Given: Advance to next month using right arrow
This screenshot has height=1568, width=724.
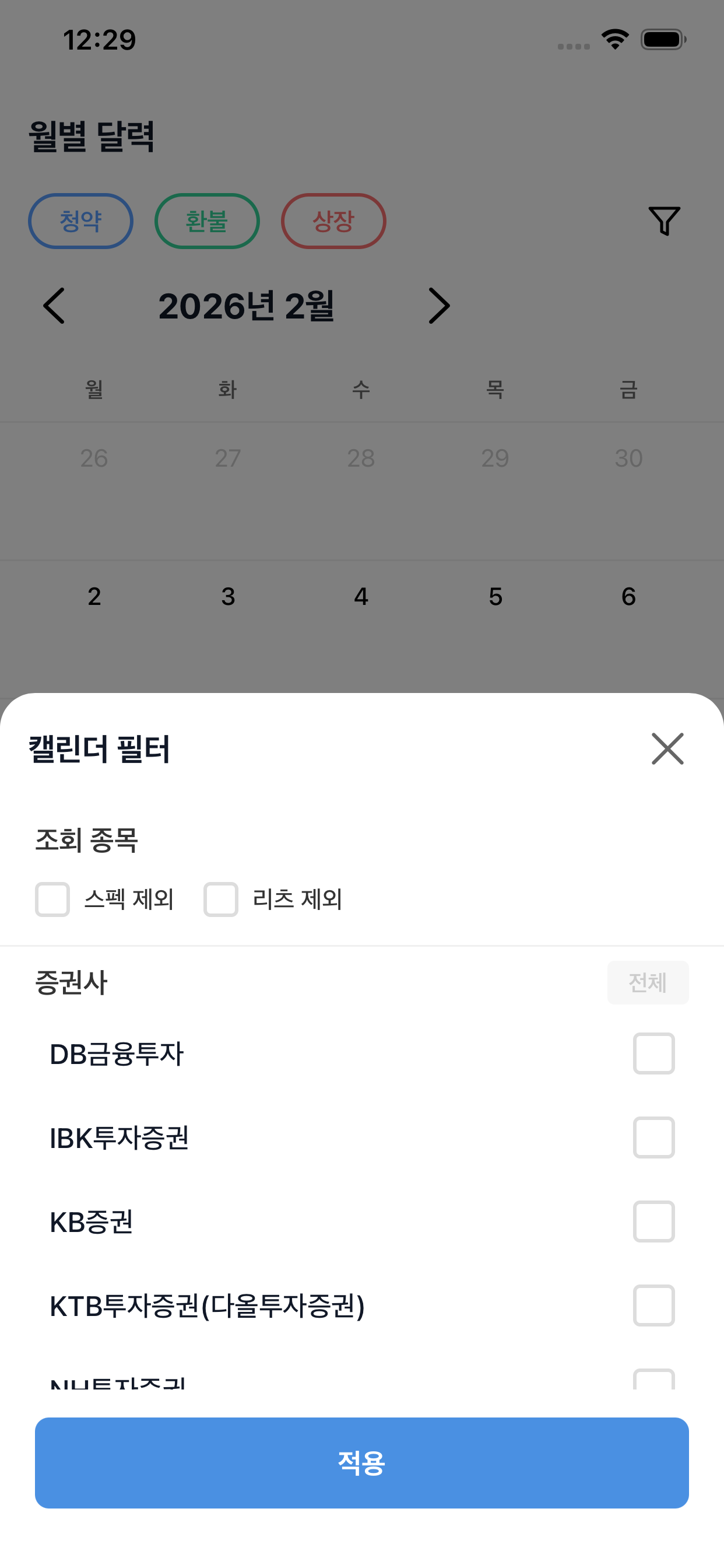Looking at the screenshot, I should pos(440,307).
